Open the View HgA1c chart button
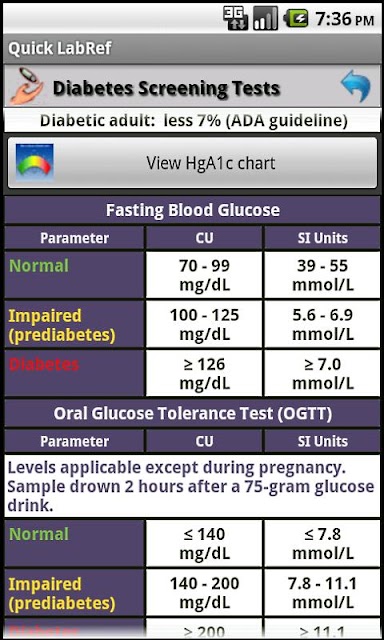This screenshot has height=640, width=384. (x=192, y=163)
